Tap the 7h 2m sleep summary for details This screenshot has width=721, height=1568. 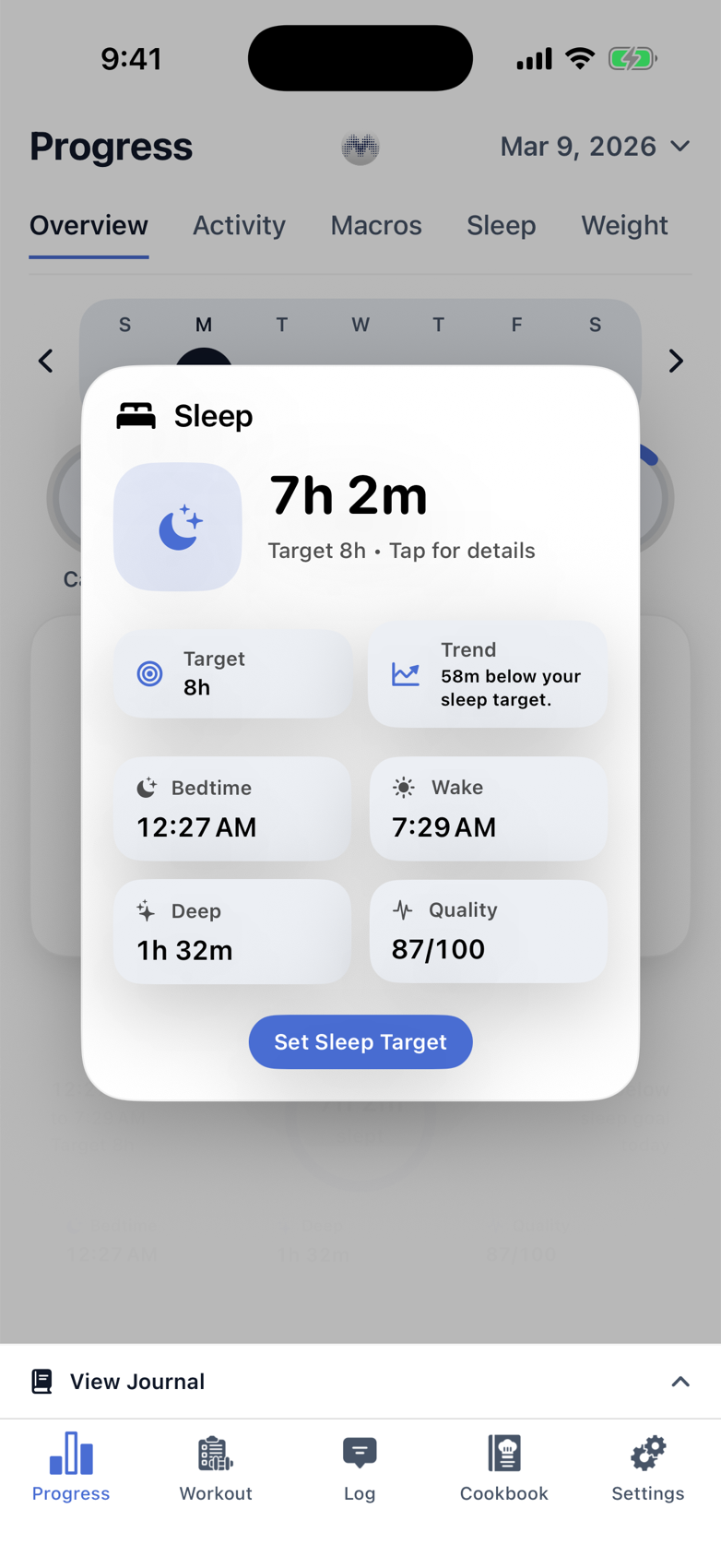(x=349, y=494)
